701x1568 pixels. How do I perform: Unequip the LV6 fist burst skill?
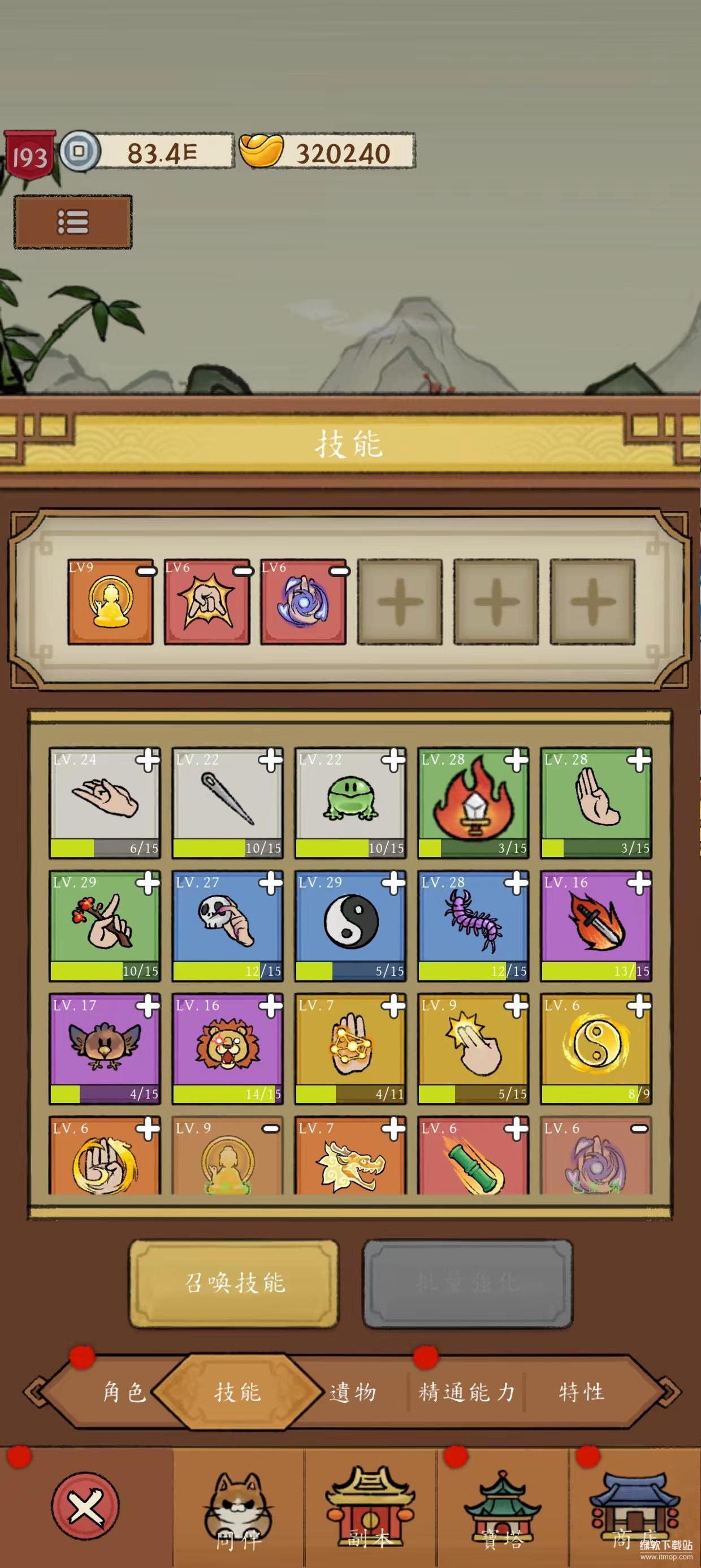point(242,571)
